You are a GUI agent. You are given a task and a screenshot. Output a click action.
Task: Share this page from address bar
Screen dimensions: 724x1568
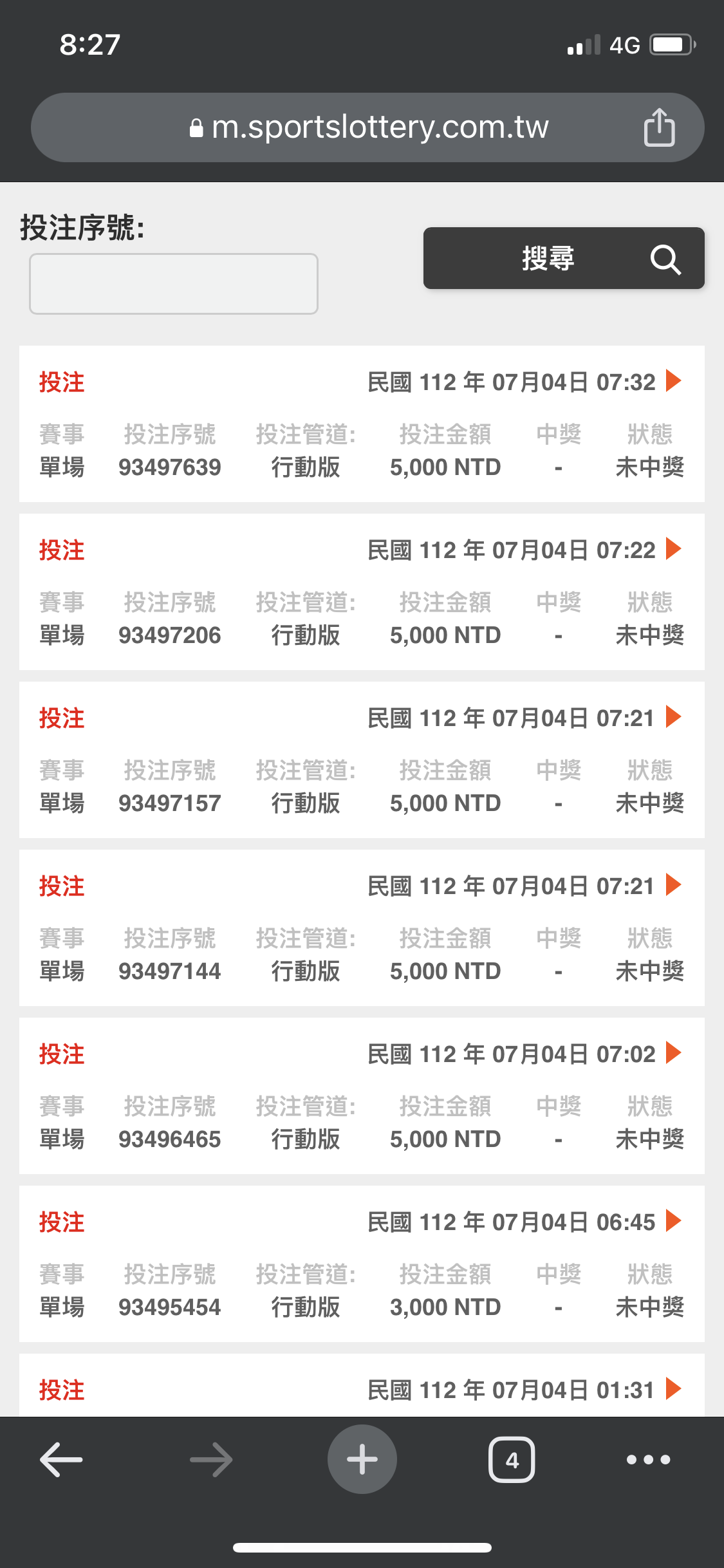659,127
